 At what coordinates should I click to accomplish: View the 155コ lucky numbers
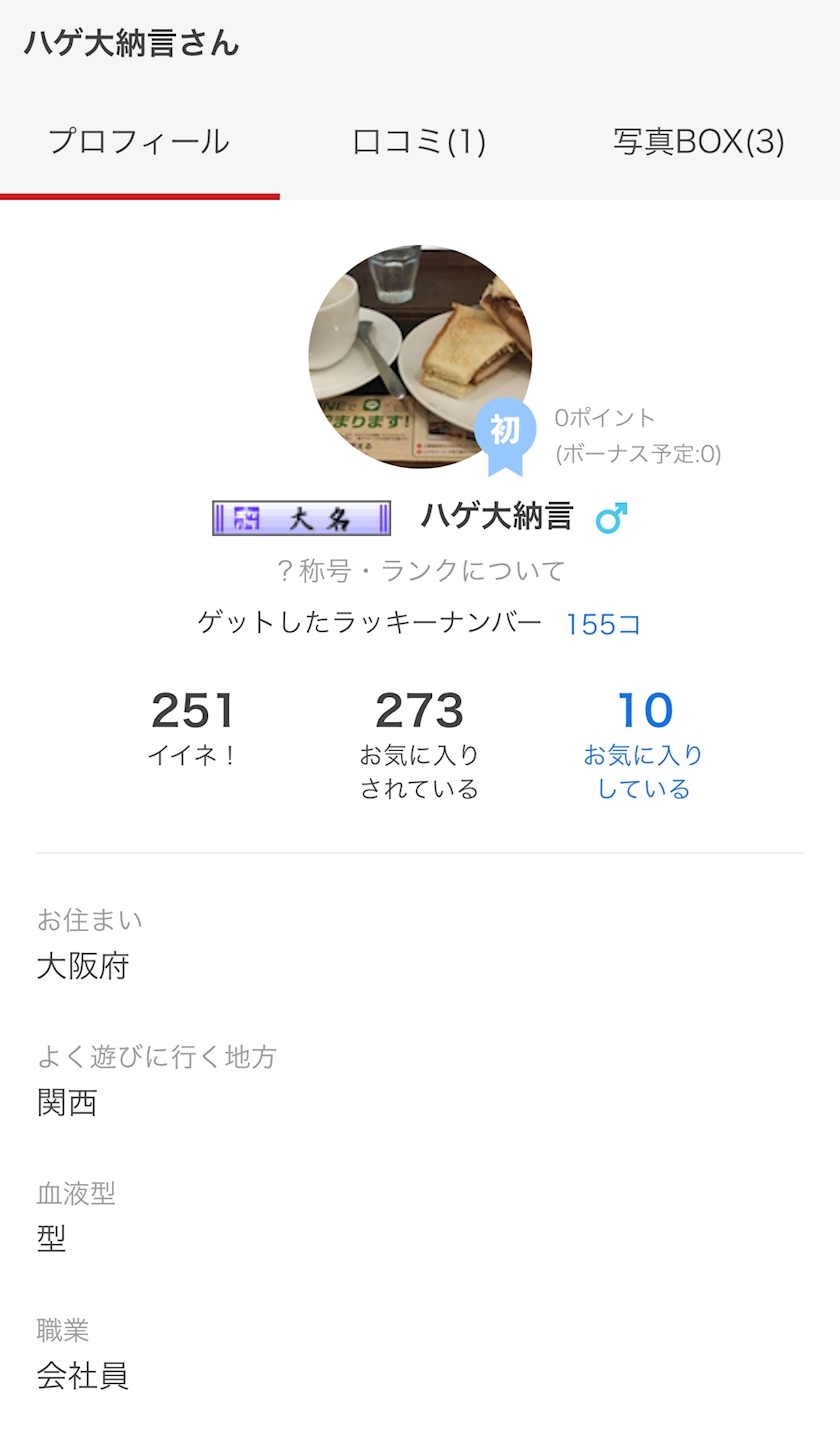point(603,624)
